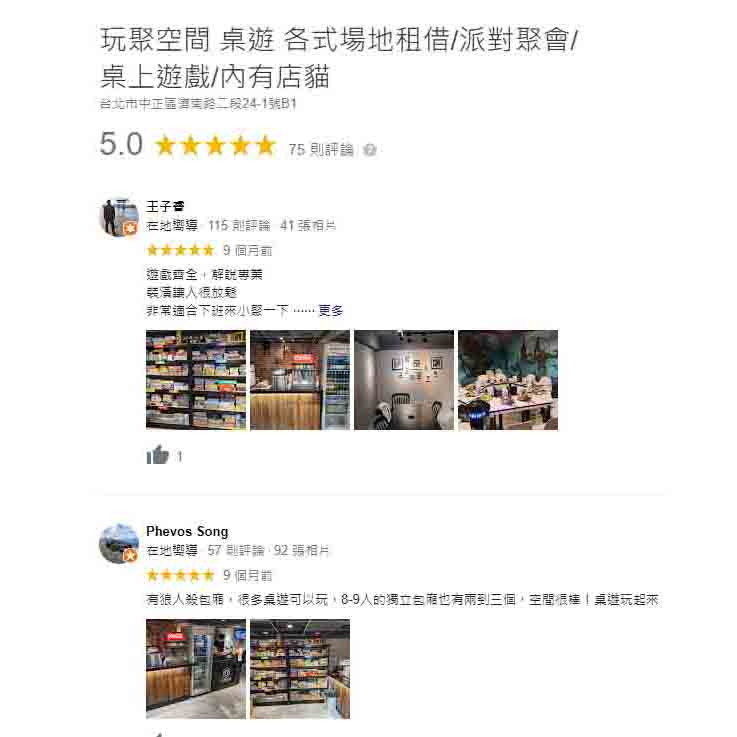Open Phevos Song's game shelves photo
The width and height of the screenshot is (737, 737).
(300, 668)
